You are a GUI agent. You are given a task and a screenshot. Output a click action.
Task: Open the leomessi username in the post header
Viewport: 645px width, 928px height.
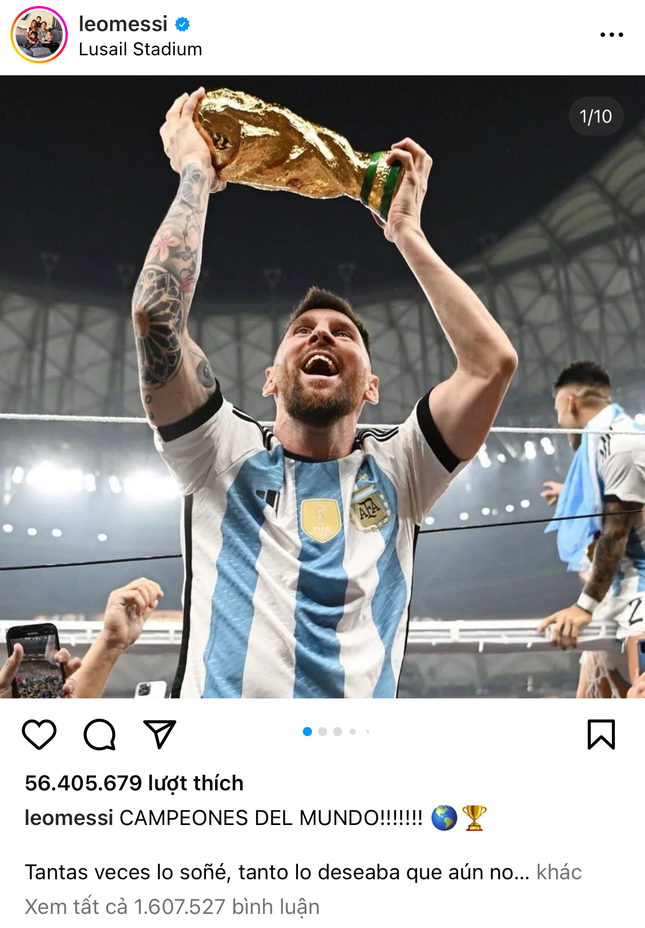pyautogui.click(x=123, y=25)
